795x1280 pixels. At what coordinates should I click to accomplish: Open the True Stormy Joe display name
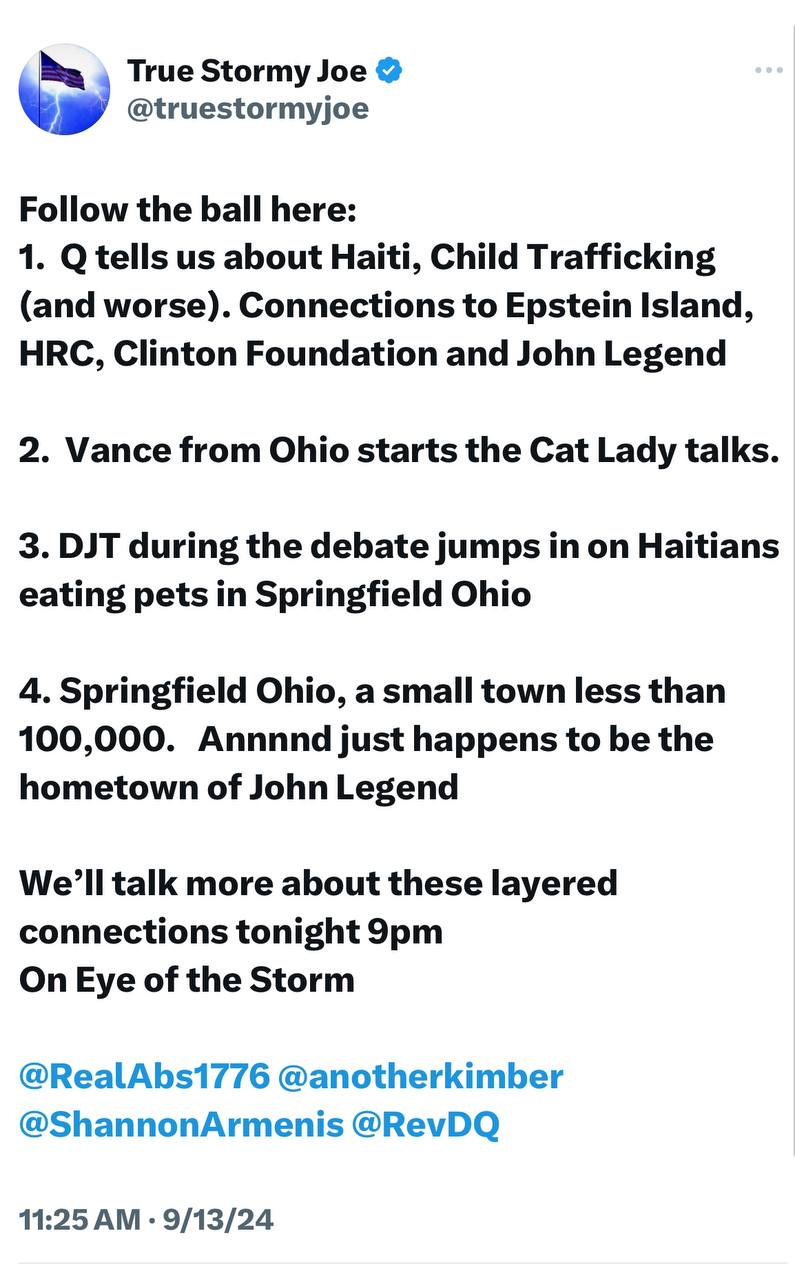(247, 71)
